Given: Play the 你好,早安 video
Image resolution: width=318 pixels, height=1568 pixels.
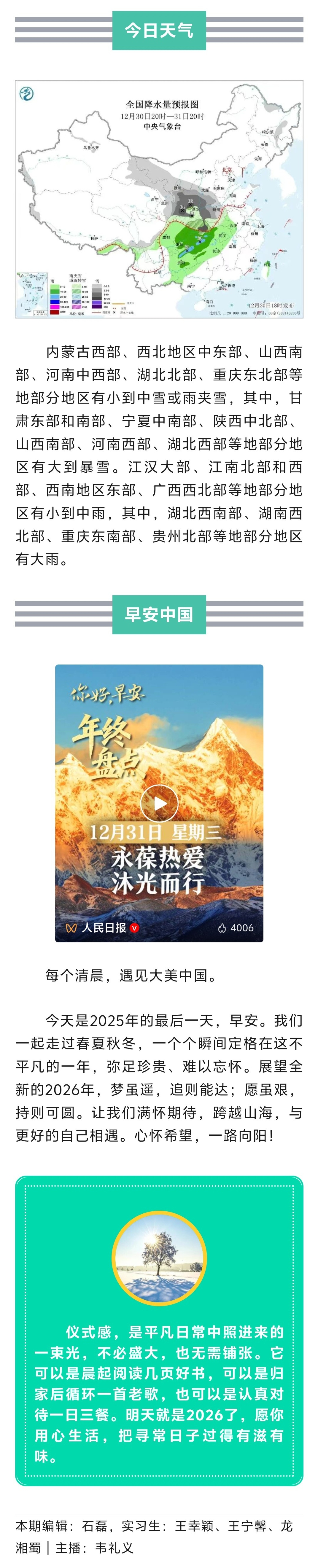Looking at the screenshot, I should tap(159, 803).
